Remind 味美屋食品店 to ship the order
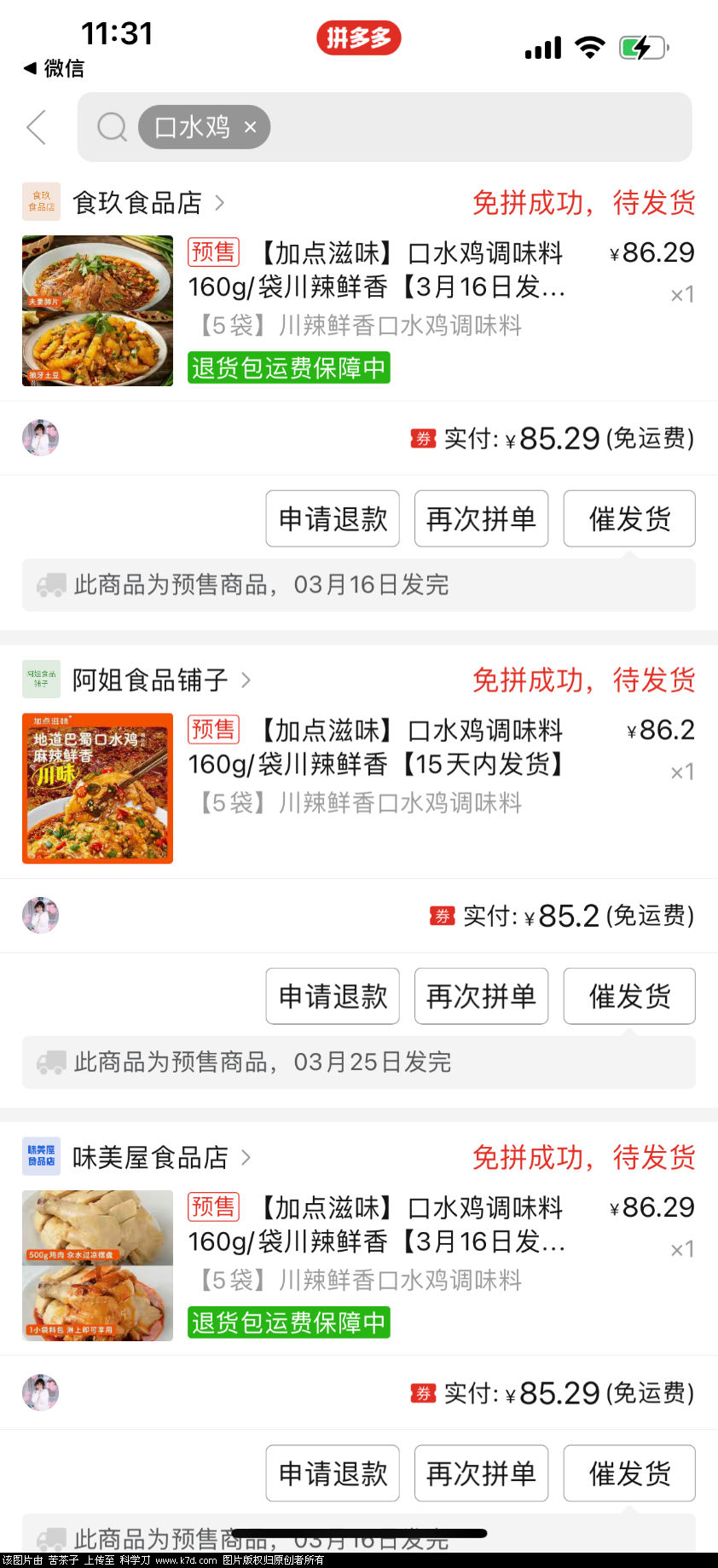 click(x=629, y=1473)
